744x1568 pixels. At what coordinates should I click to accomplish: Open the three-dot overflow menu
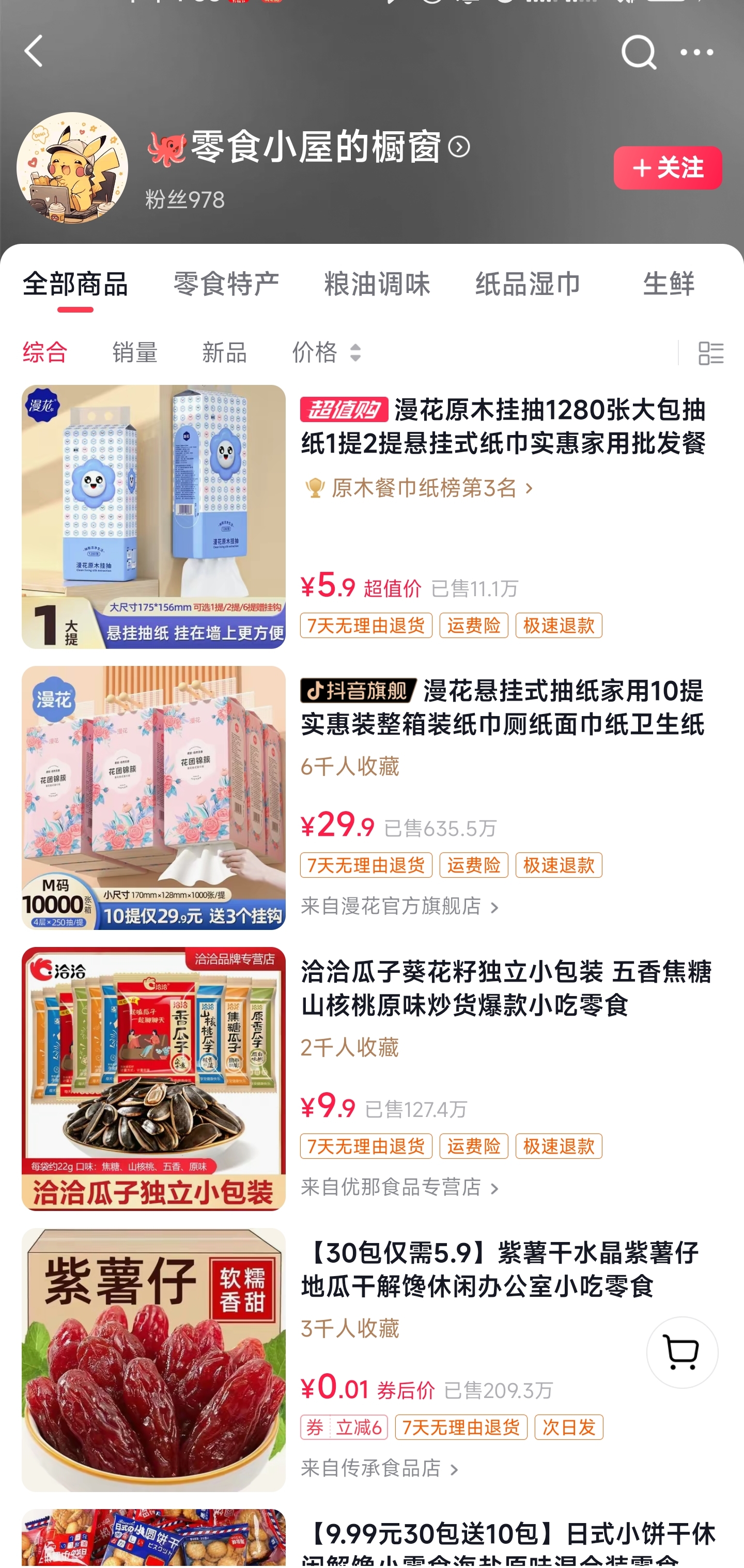696,52
